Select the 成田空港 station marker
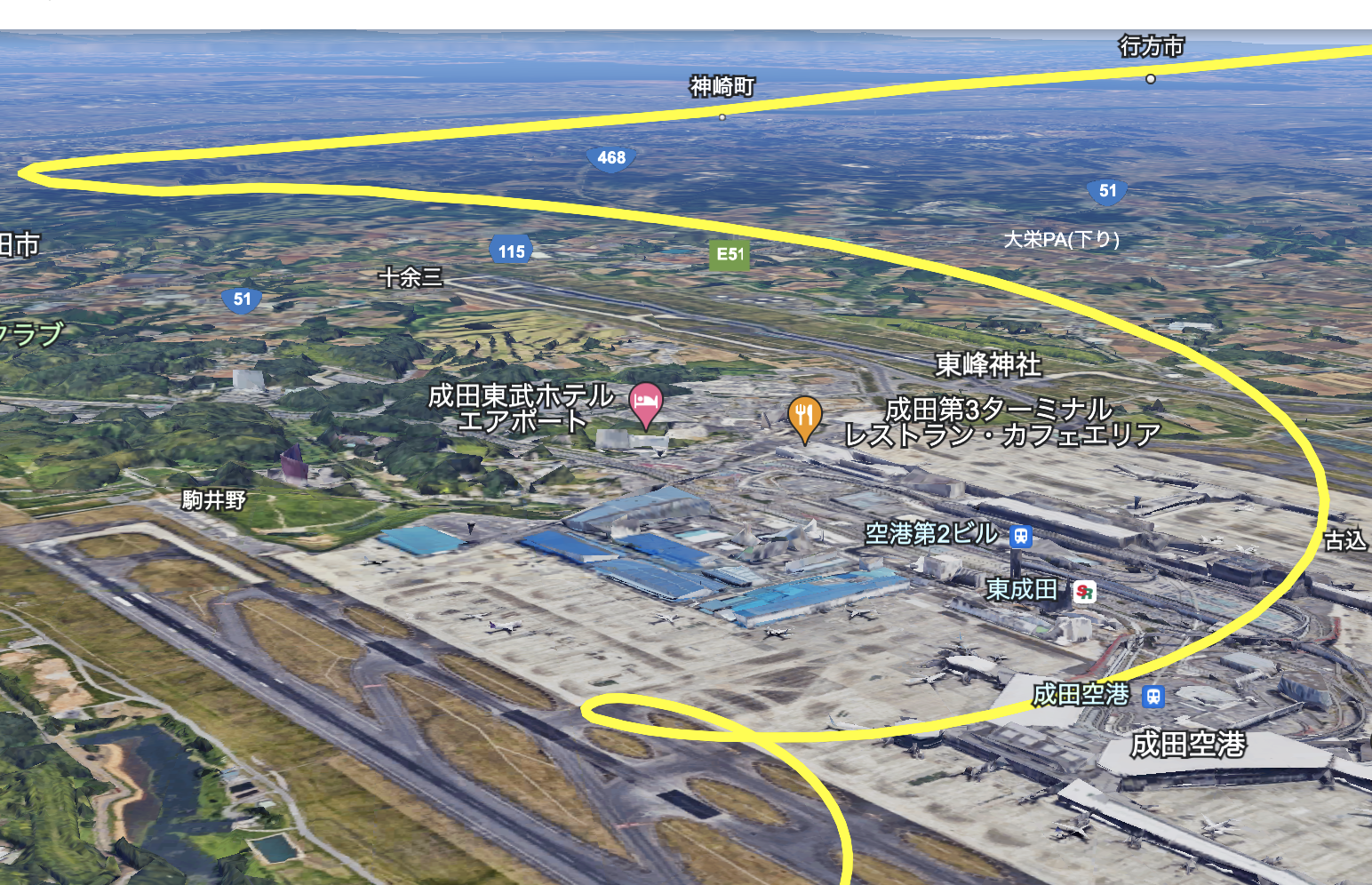1372x885 pixels. point(1153,697)
